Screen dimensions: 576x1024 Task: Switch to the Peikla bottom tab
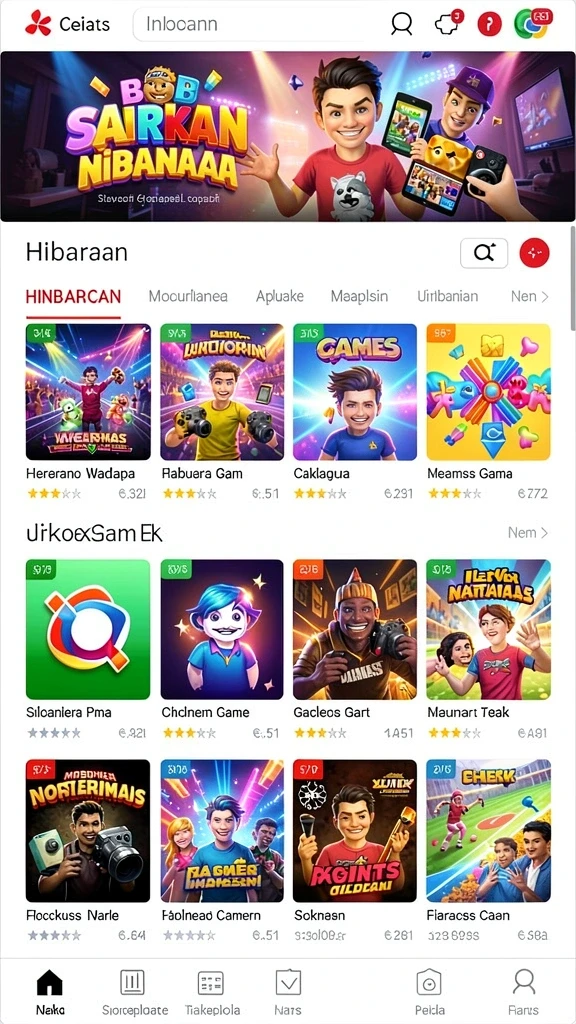428,991
